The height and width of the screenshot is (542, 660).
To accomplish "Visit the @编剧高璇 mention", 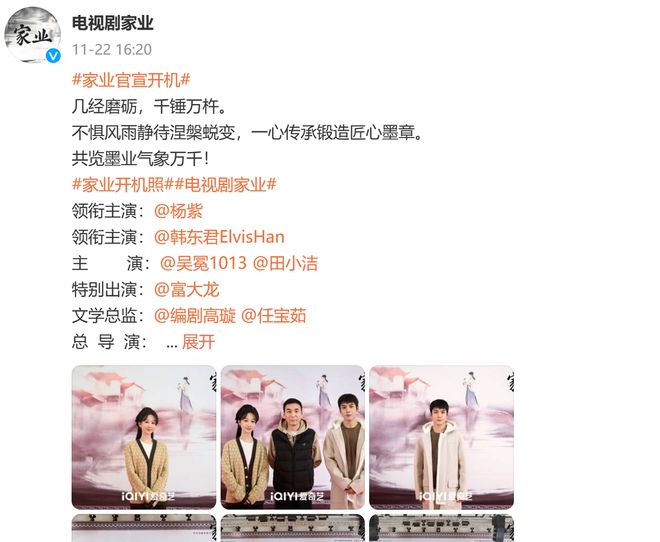I will click(194, 315).
